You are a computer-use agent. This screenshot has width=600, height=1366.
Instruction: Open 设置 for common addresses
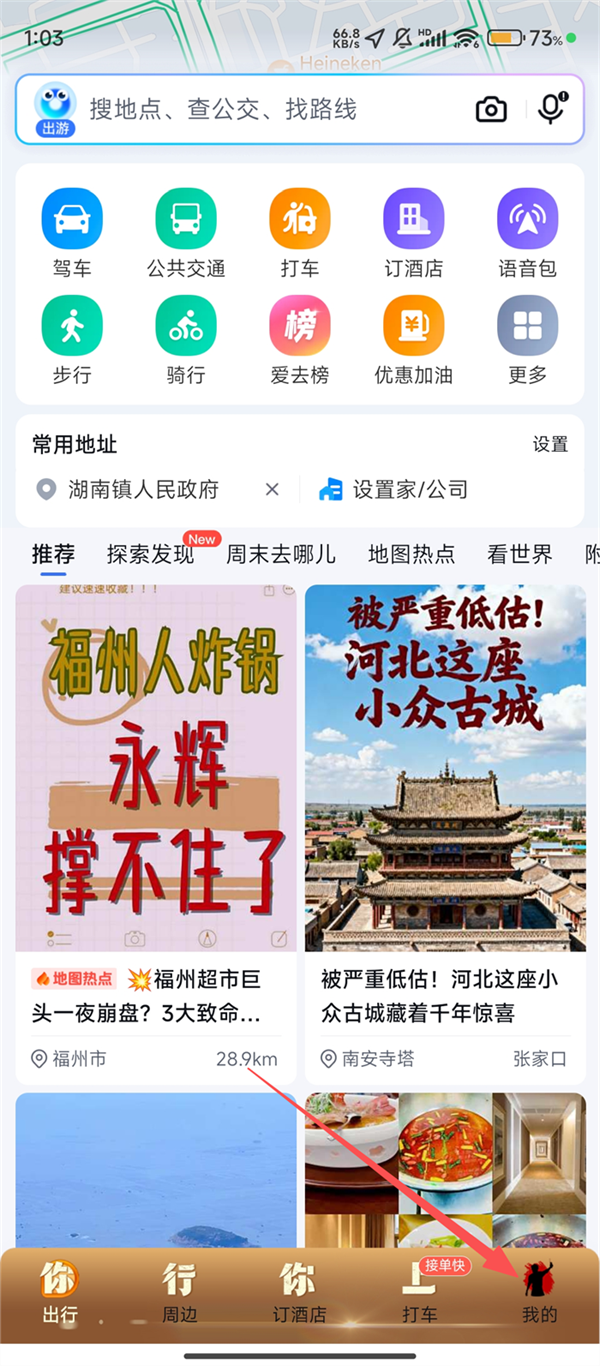point(550,445)
